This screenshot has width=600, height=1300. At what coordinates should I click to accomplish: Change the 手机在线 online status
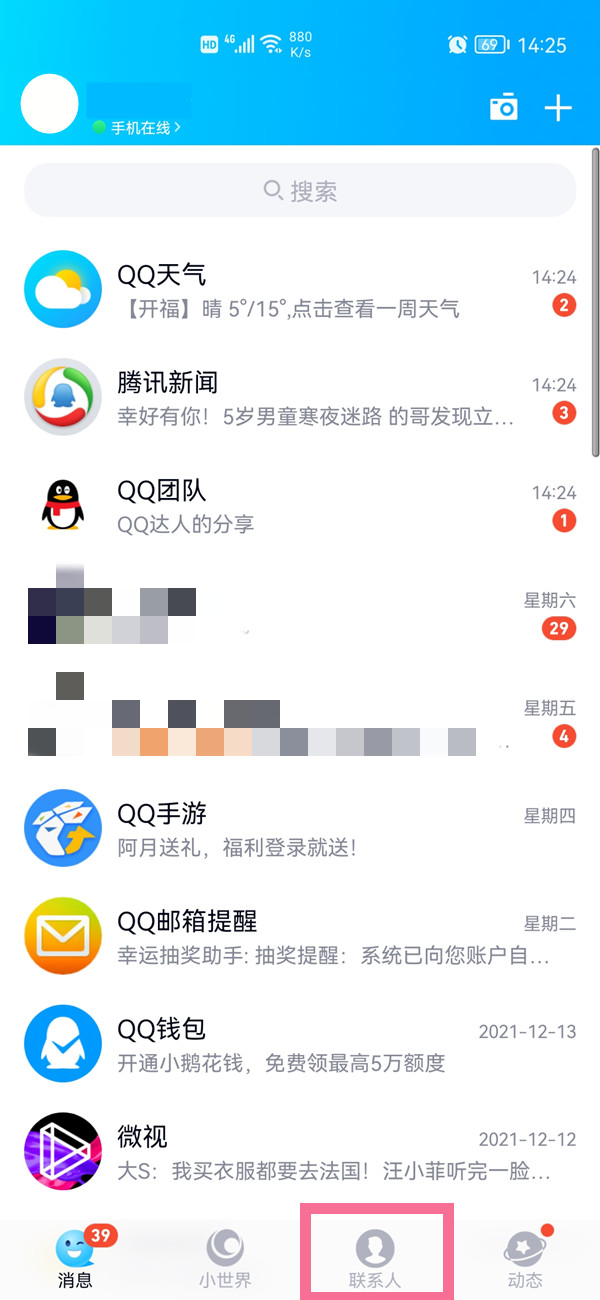click(x=137, y=128)
